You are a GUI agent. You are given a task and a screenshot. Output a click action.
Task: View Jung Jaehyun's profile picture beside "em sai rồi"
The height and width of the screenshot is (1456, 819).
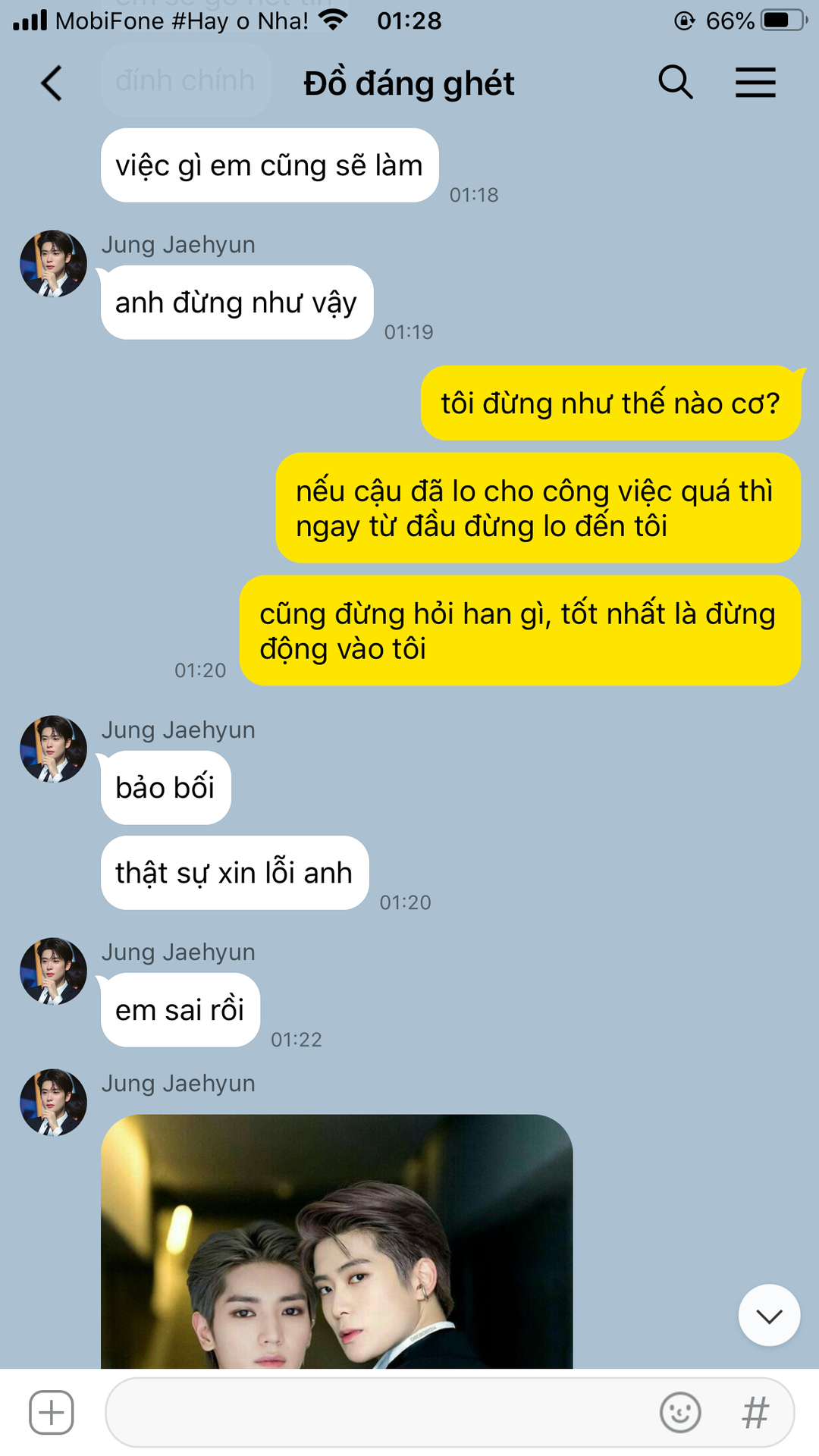click(x=53, y=971)
